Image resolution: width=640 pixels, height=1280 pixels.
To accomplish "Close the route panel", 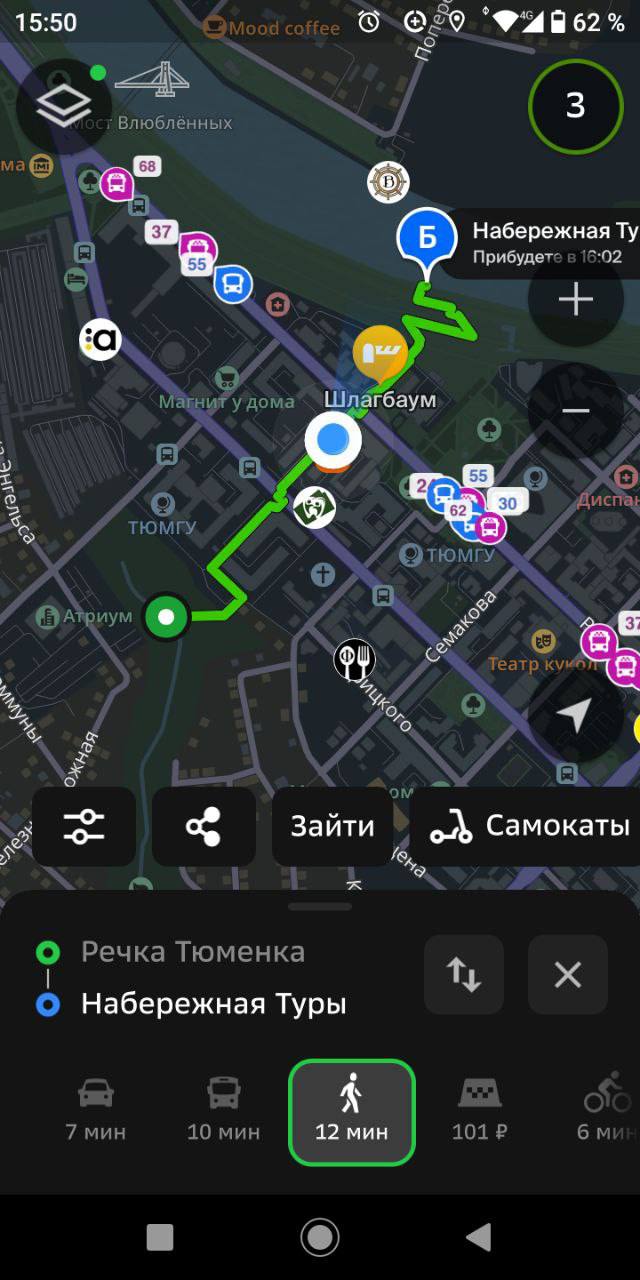I will pyautogui.click(x=568, y=975).
